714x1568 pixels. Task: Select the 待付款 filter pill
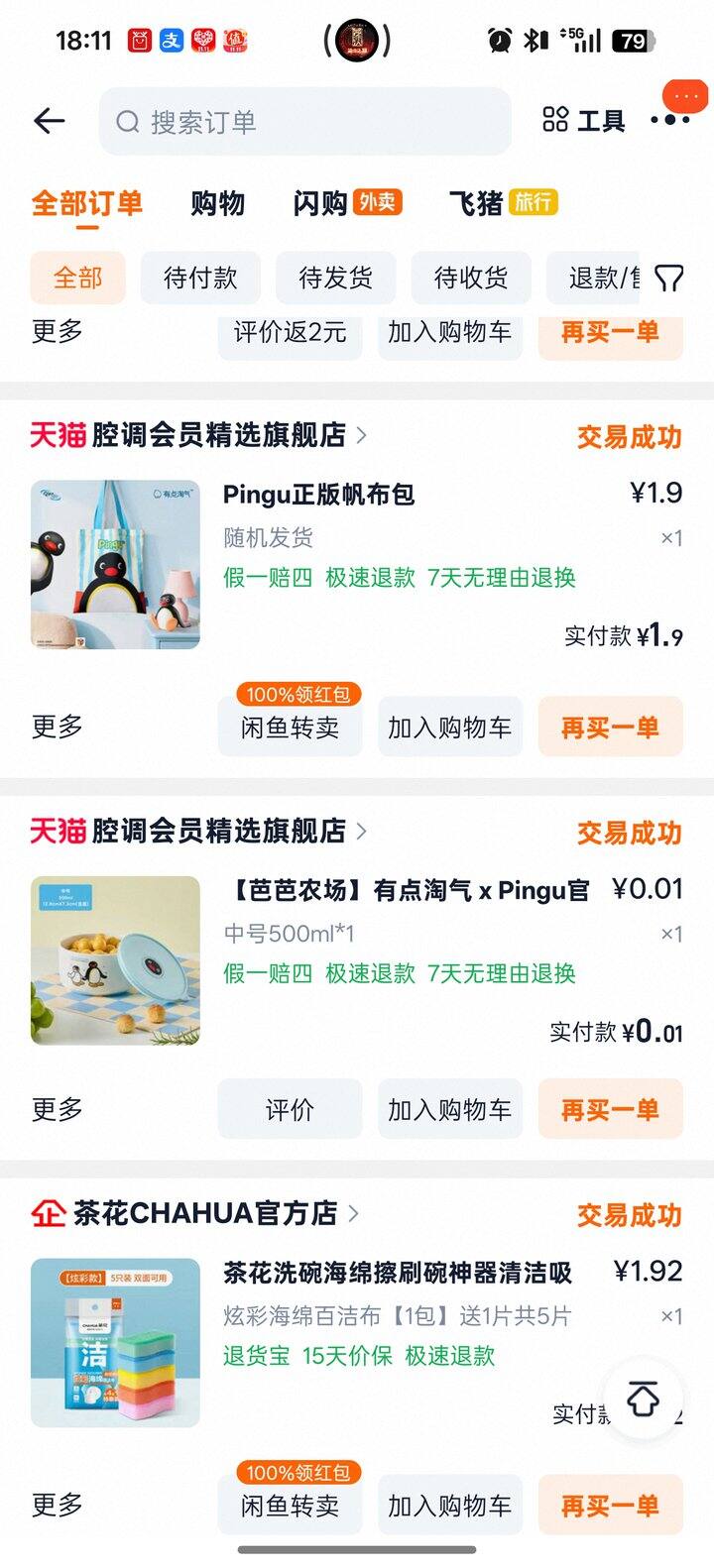coord(200,279)
